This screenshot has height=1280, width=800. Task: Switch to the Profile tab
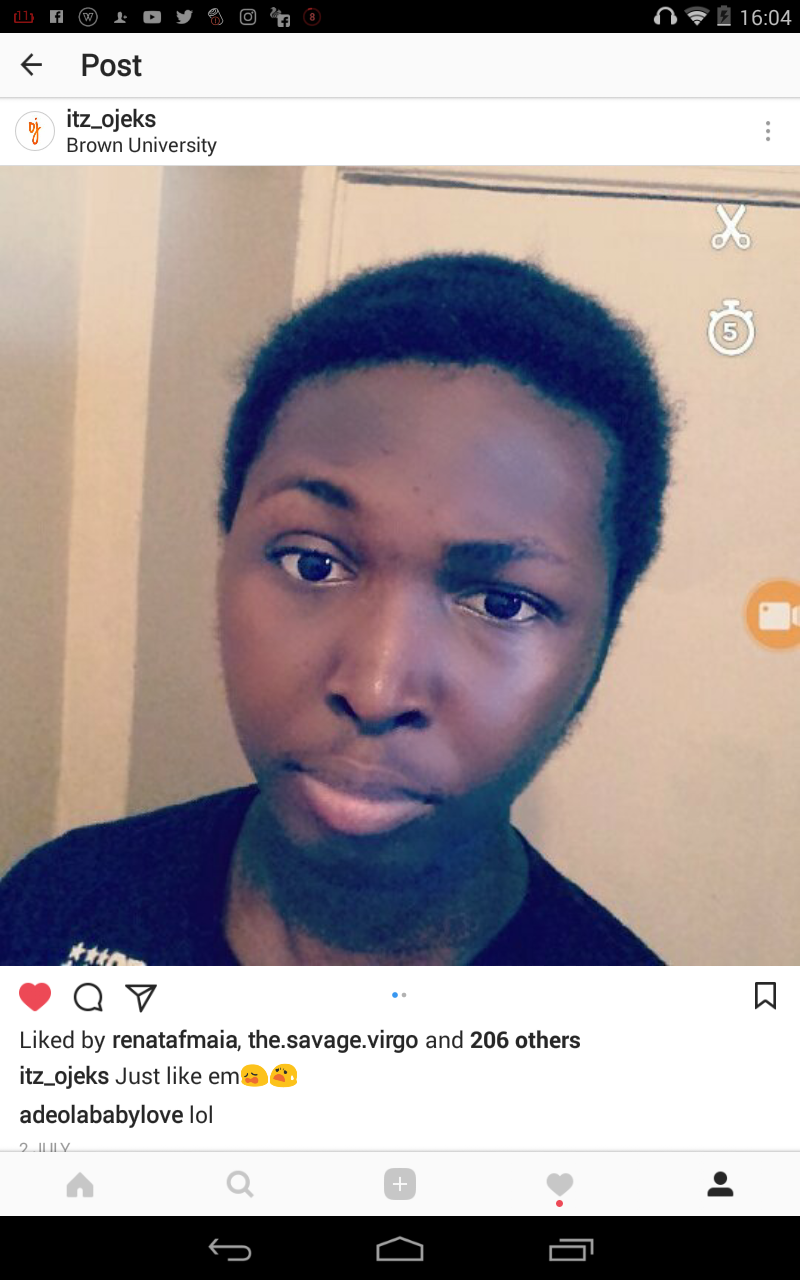tap(720, 1185)
